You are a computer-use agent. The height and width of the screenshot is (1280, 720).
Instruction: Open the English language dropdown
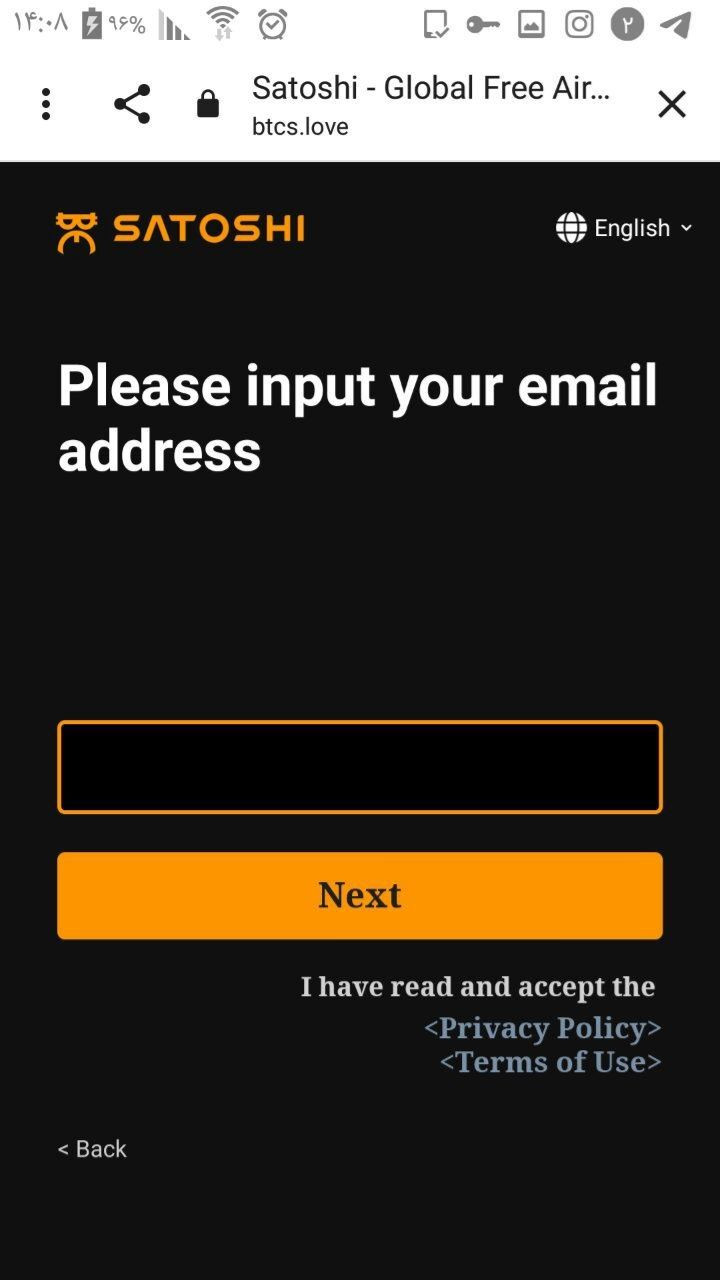(x=624, y=228)
